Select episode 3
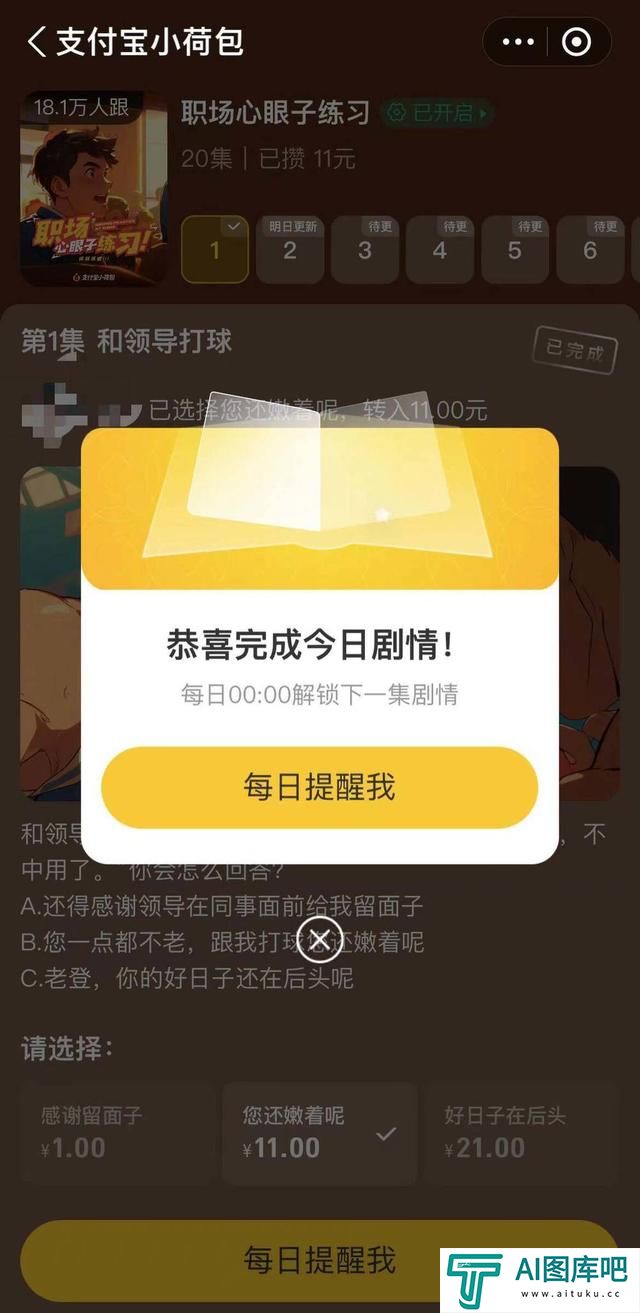This screenshot has height=1313, width=640. coord(365,249)
